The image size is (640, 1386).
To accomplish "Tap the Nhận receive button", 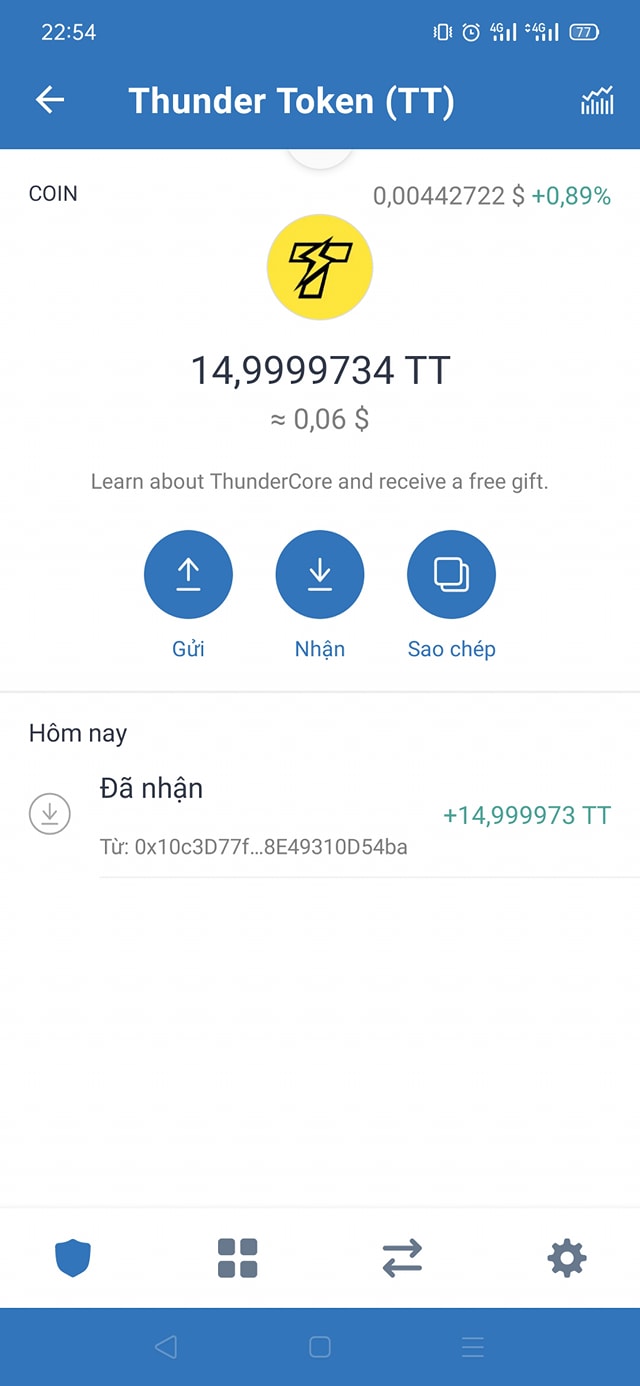I will point(320,575).
